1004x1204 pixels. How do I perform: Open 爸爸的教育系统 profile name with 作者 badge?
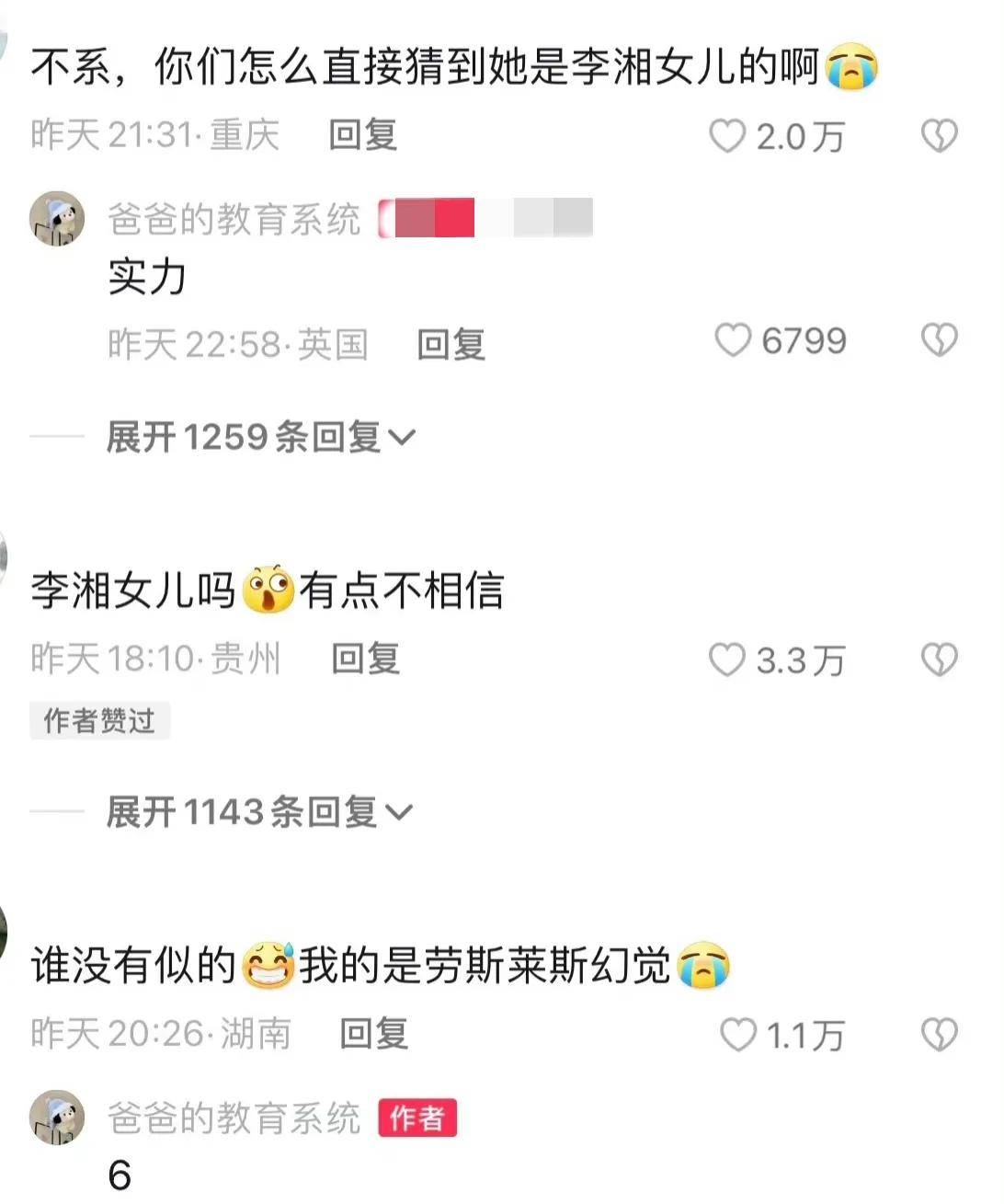(234, 1118)
